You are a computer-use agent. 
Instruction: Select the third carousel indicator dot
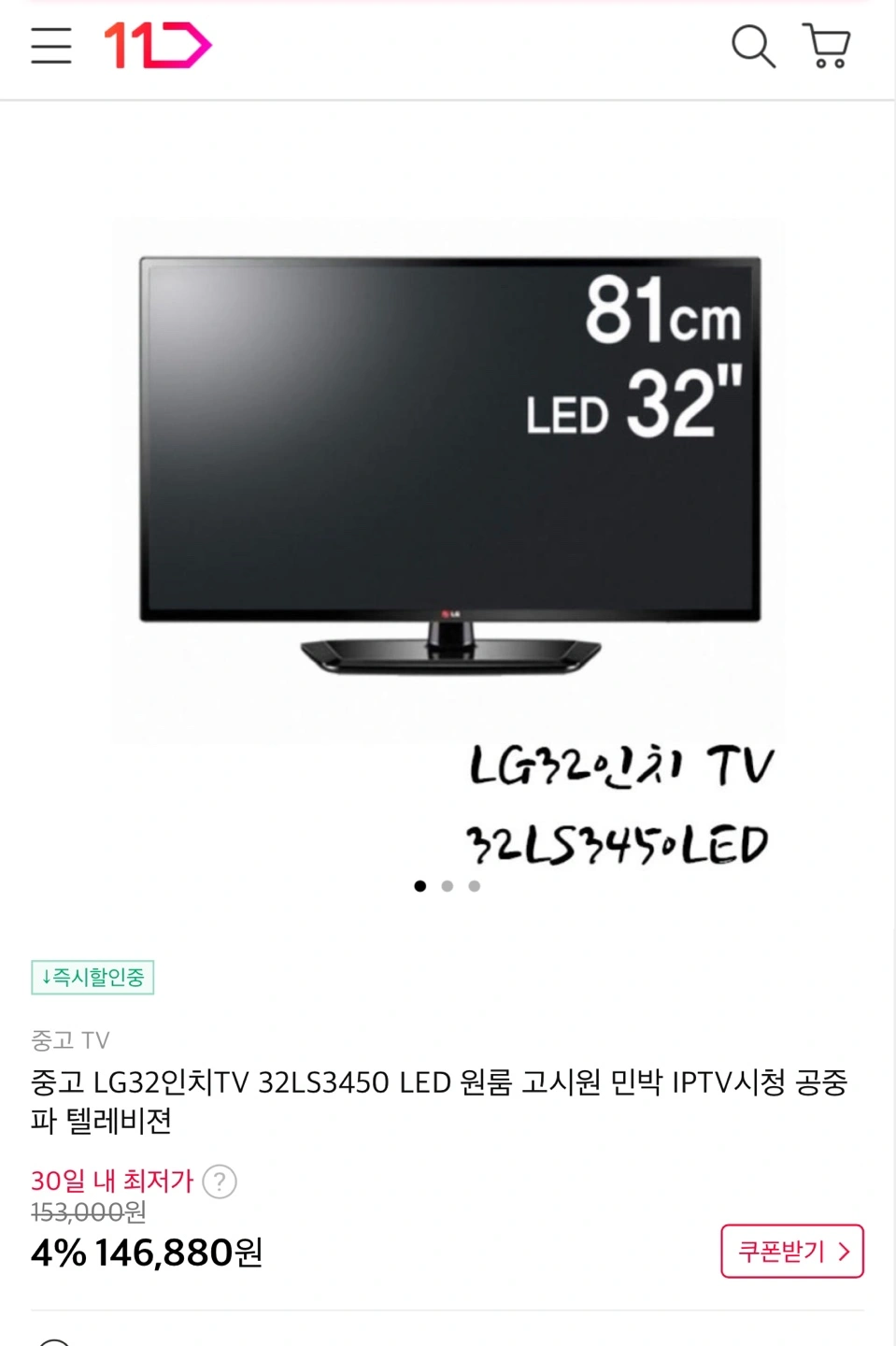(x=475, y=886)
